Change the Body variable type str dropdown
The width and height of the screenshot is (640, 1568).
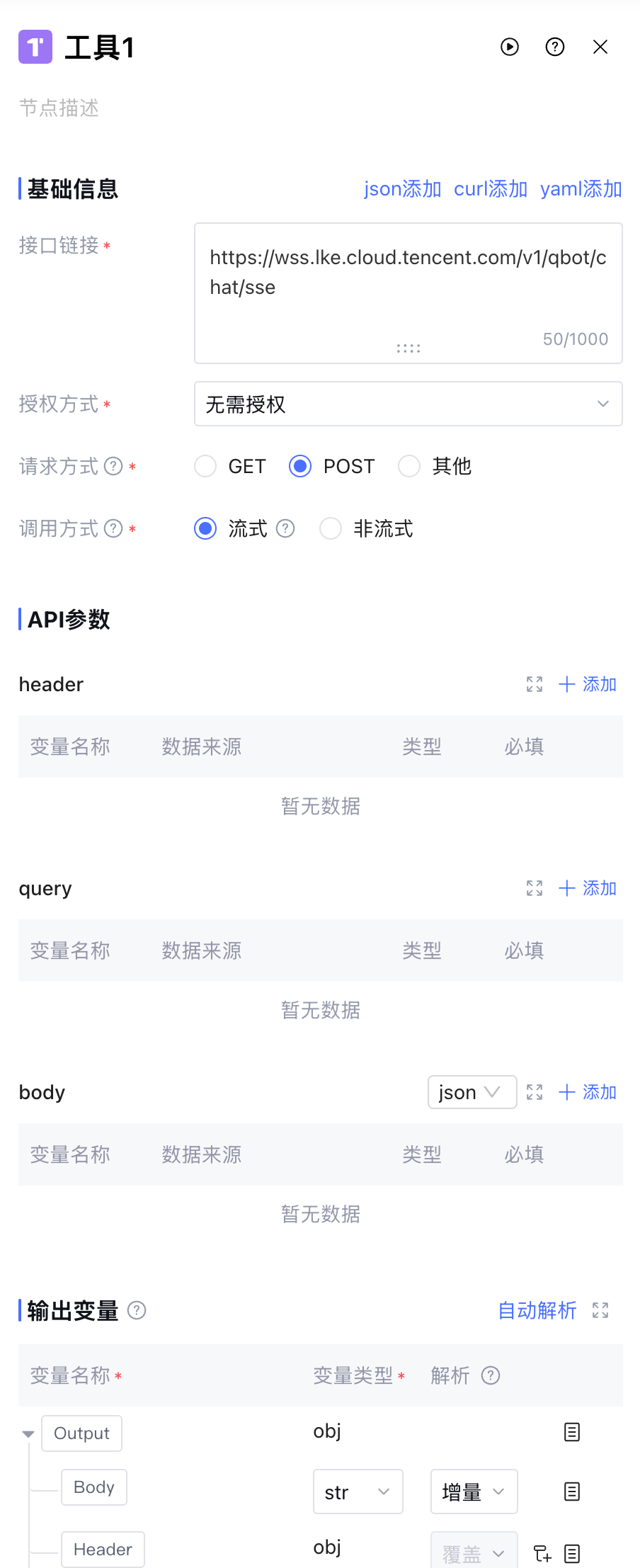[358, 1492]
